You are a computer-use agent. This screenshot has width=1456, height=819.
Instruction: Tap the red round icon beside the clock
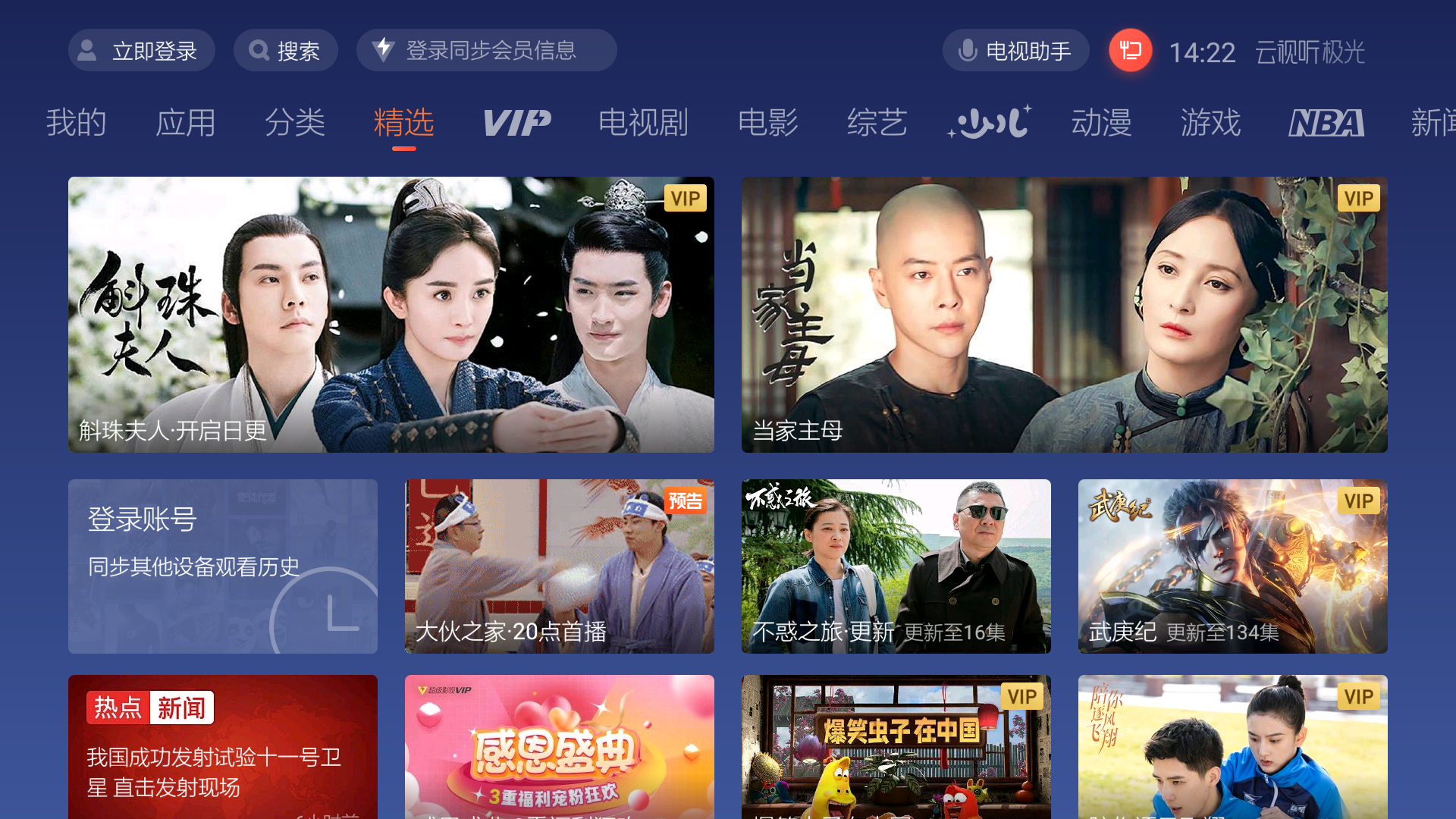[x=1130, y=51]
